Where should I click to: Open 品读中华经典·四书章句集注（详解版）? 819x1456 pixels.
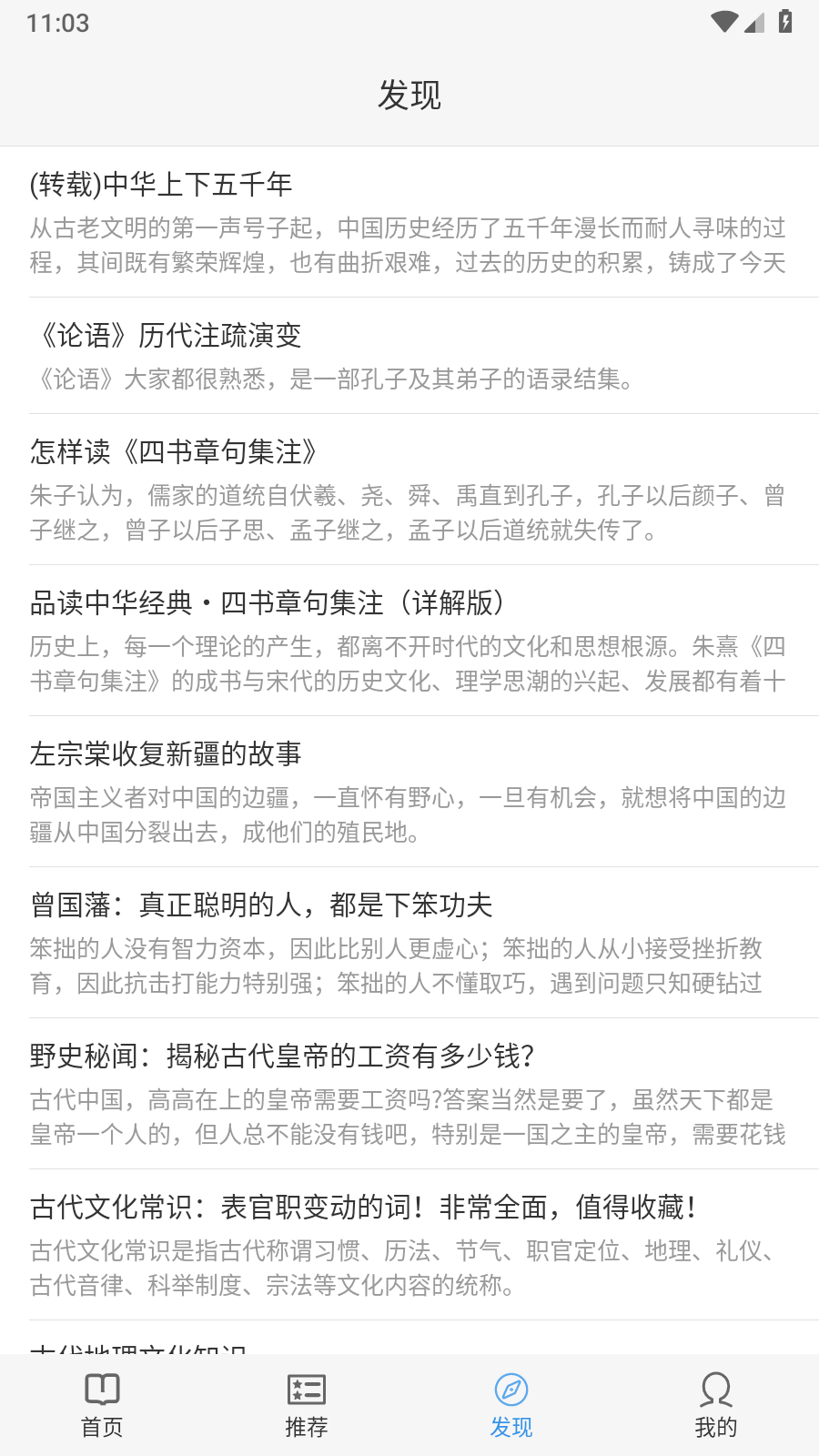pos(409,641)
